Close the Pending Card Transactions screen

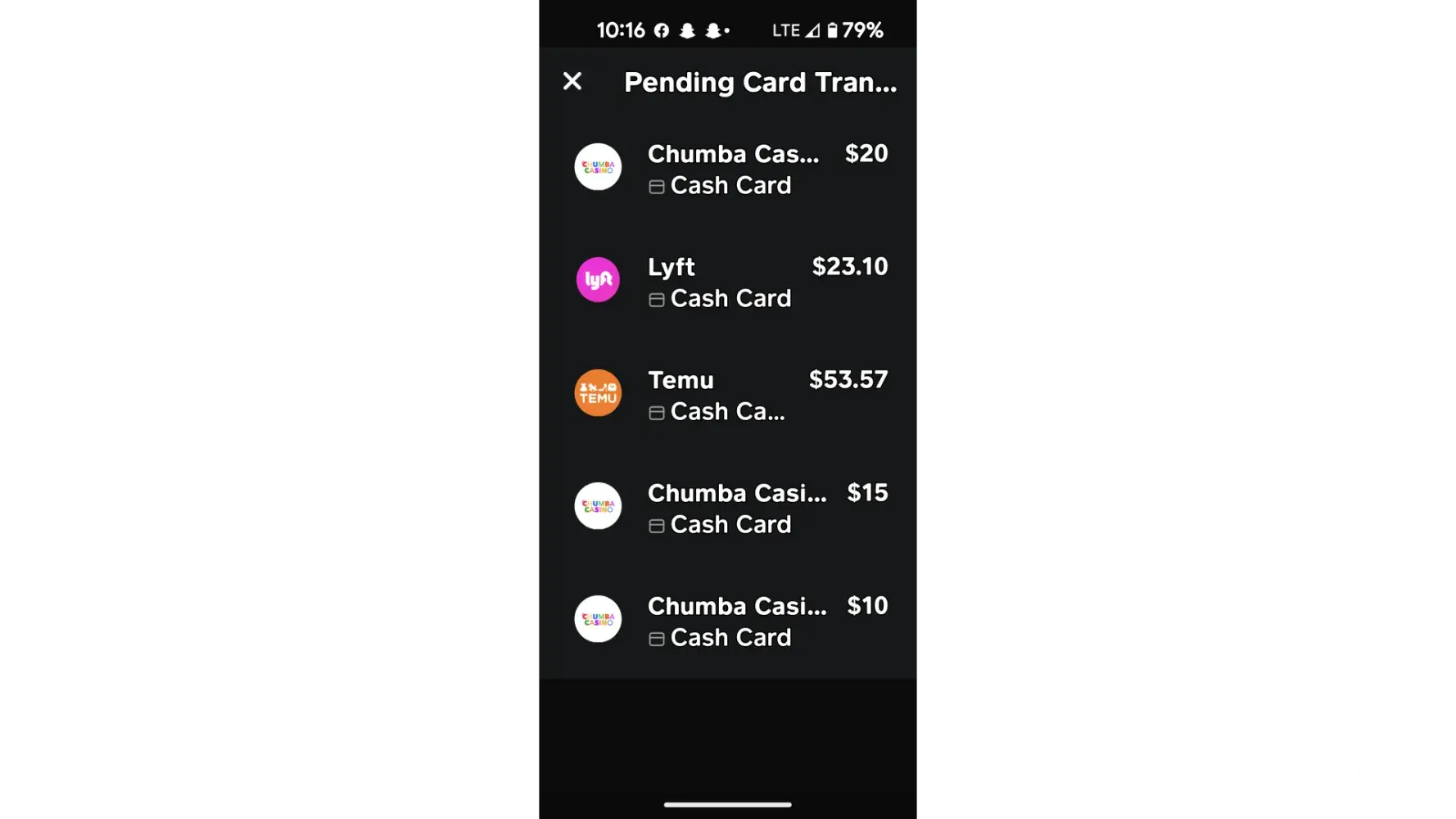point(572,81)
